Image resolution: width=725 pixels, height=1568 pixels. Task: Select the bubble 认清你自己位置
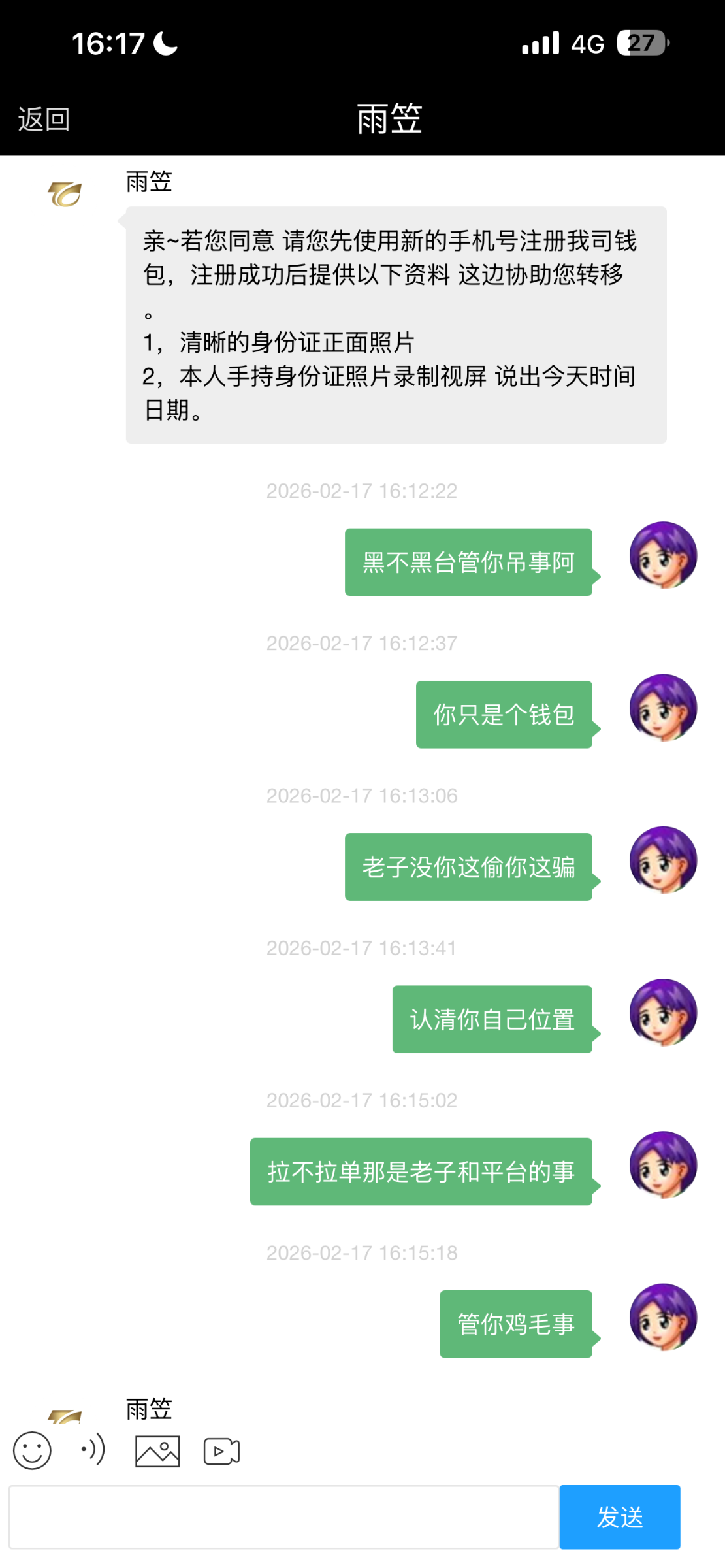click(x=492, y=1019)
